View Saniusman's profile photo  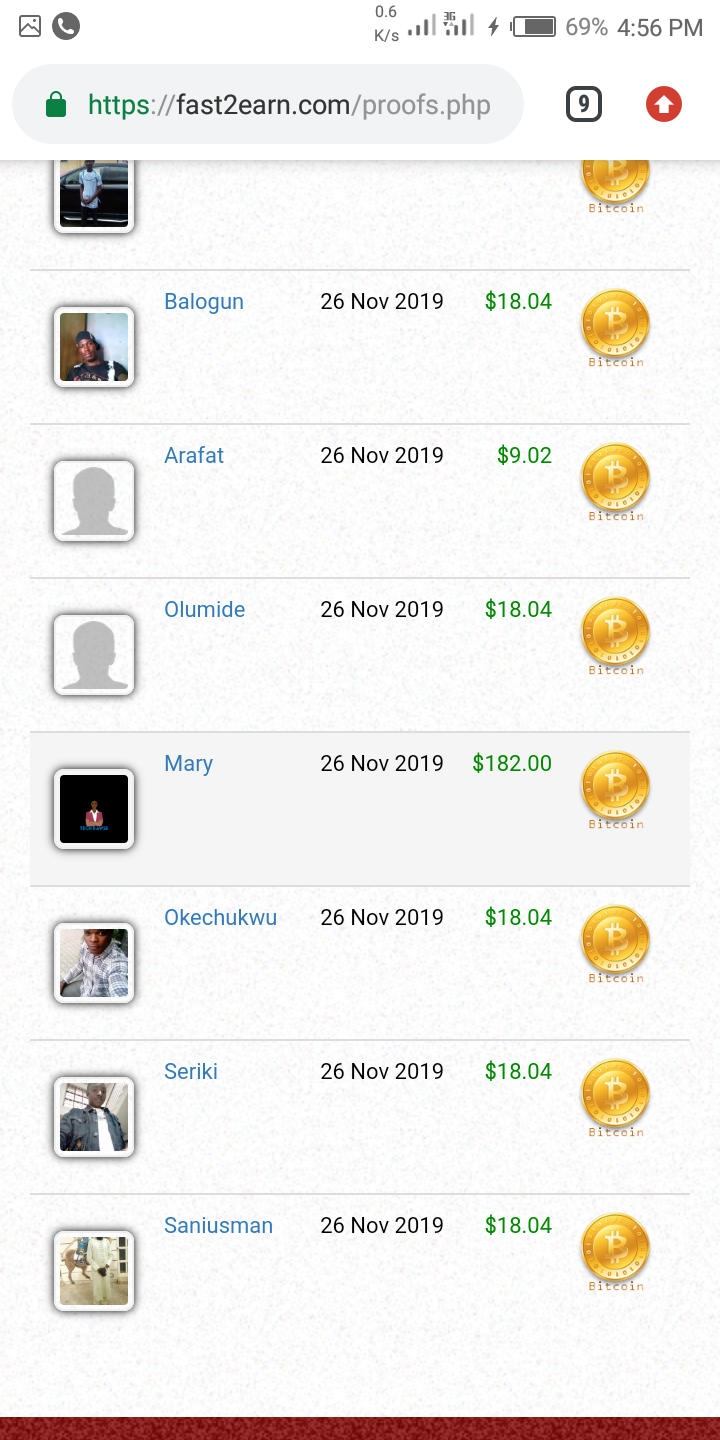point(94,1271)
